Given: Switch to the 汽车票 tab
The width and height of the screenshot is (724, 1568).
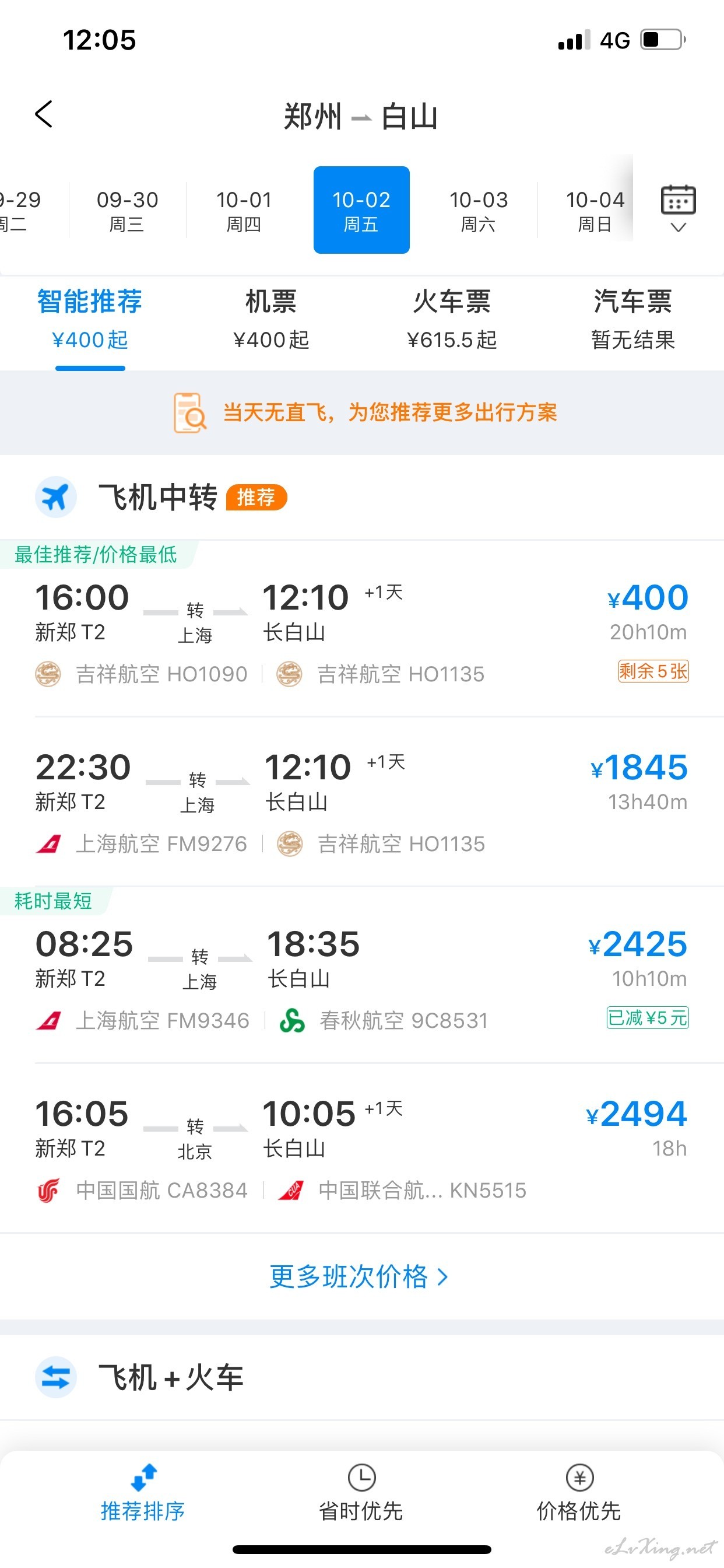Looking at the screenshot, I should point(632,320).
